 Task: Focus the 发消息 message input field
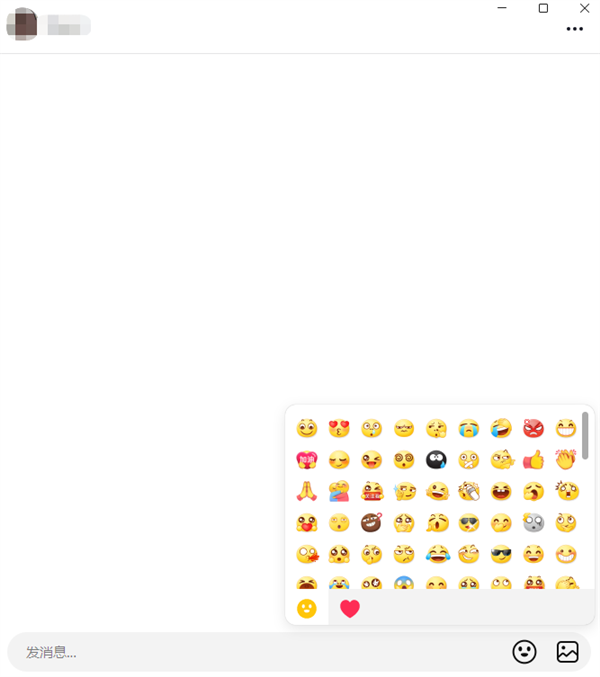click(250, 652)
